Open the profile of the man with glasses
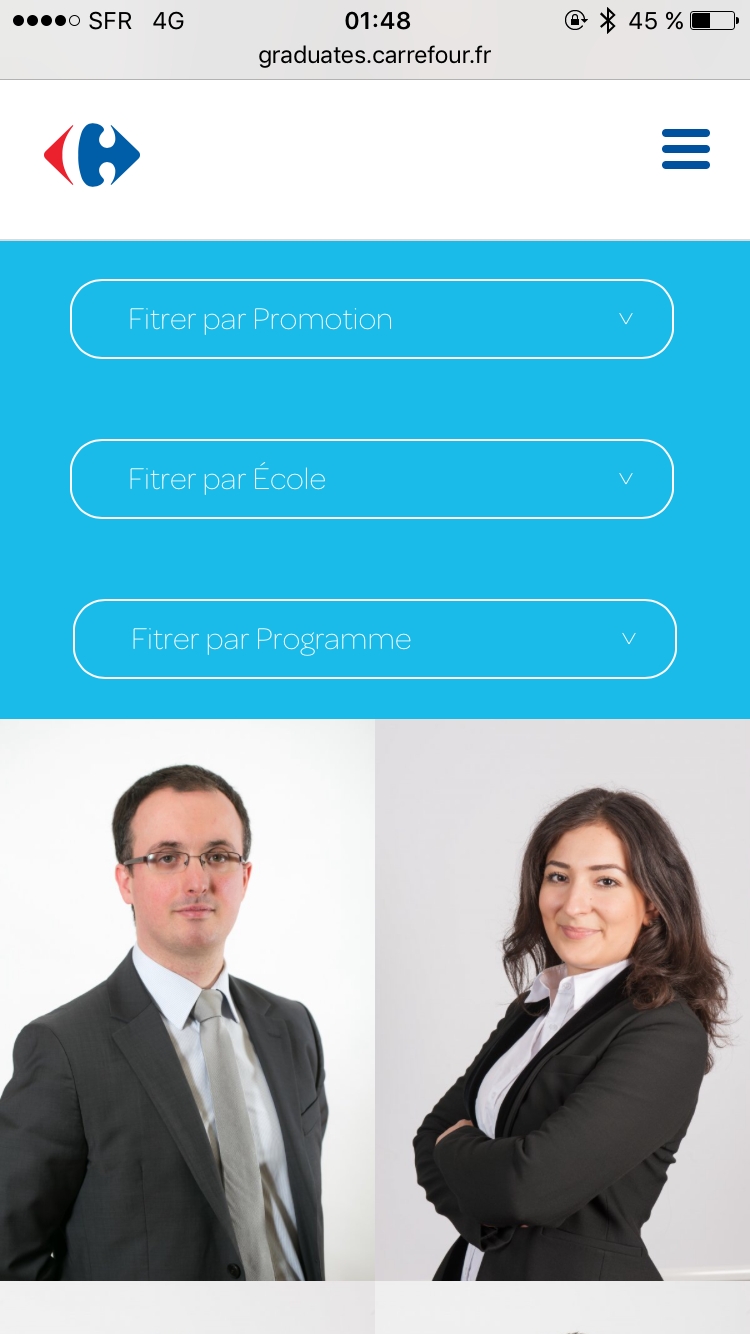Viewport: 750px width, 1334px height. pos(187,1000)
